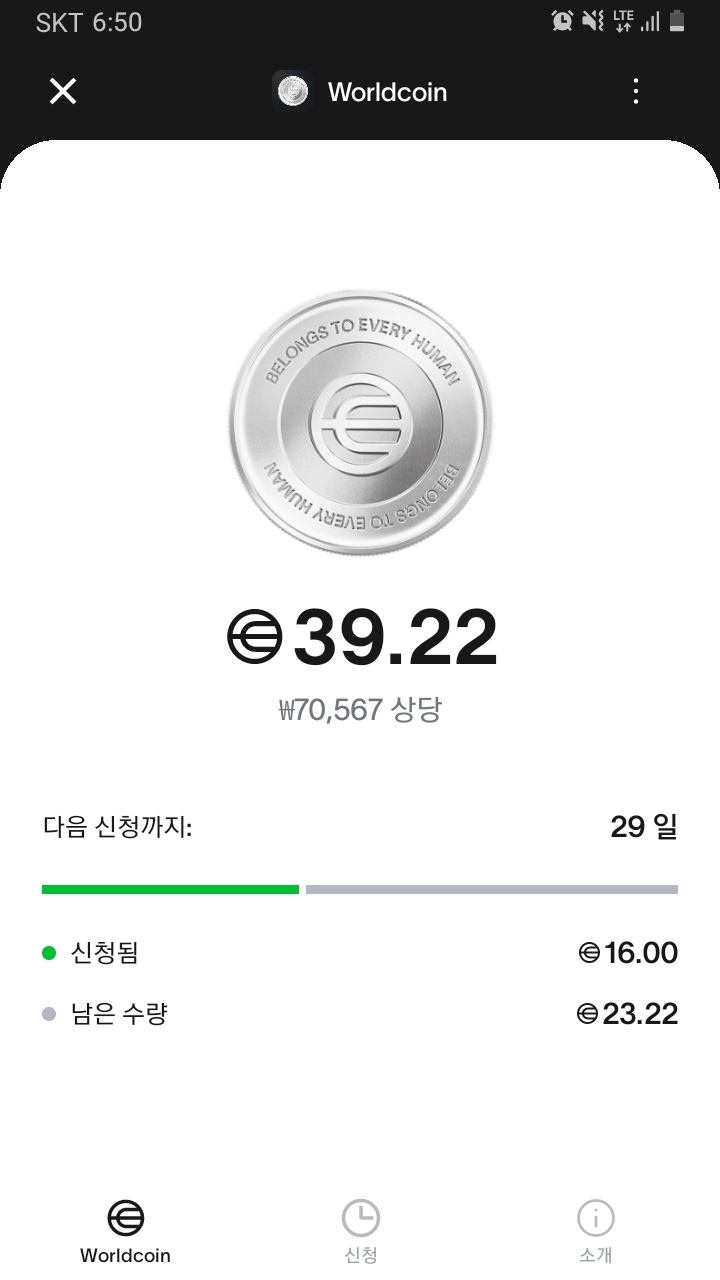Open the three-dot overflow menu
This screenshot has height=1280, width=720.
pyautogui.click(x=636, y=92)
